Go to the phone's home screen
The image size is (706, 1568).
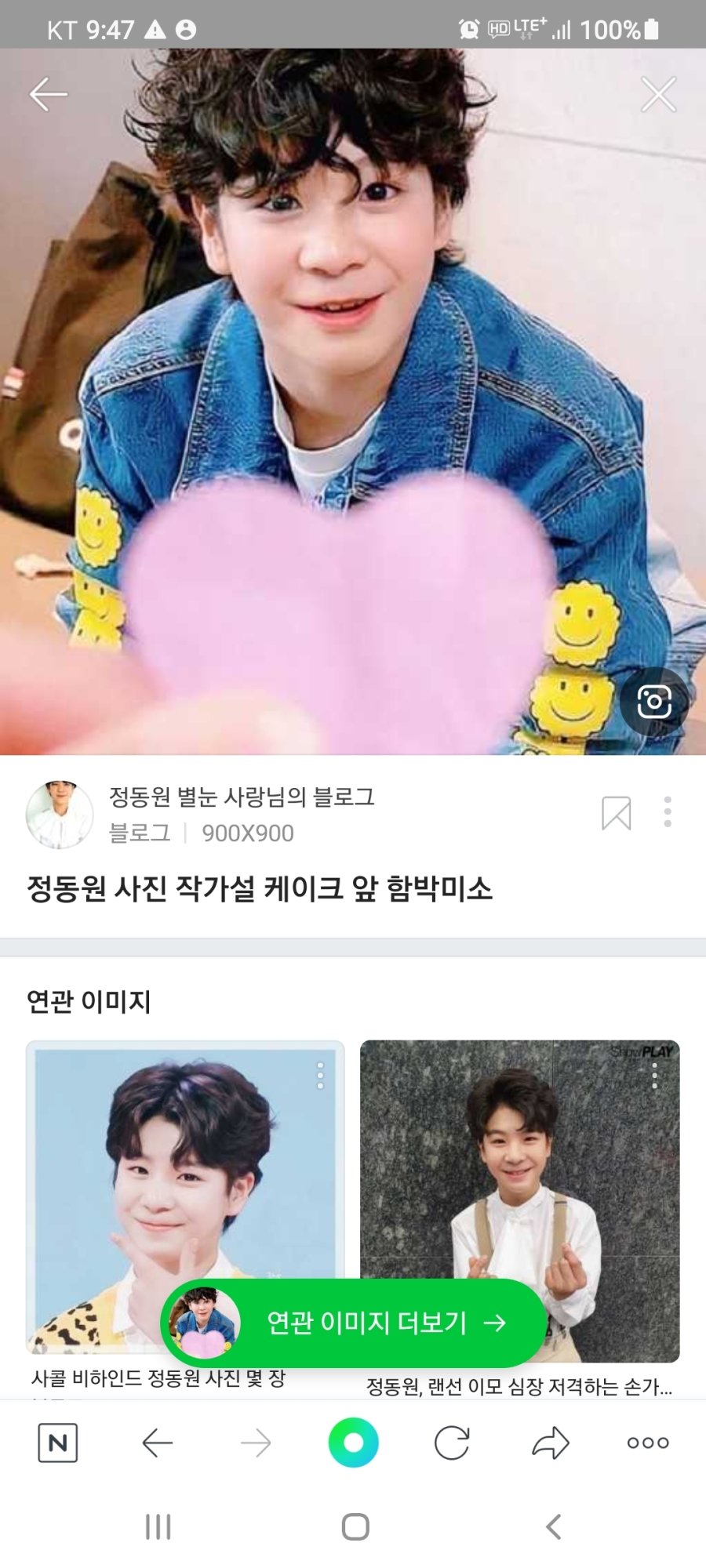coord(355,1526)
